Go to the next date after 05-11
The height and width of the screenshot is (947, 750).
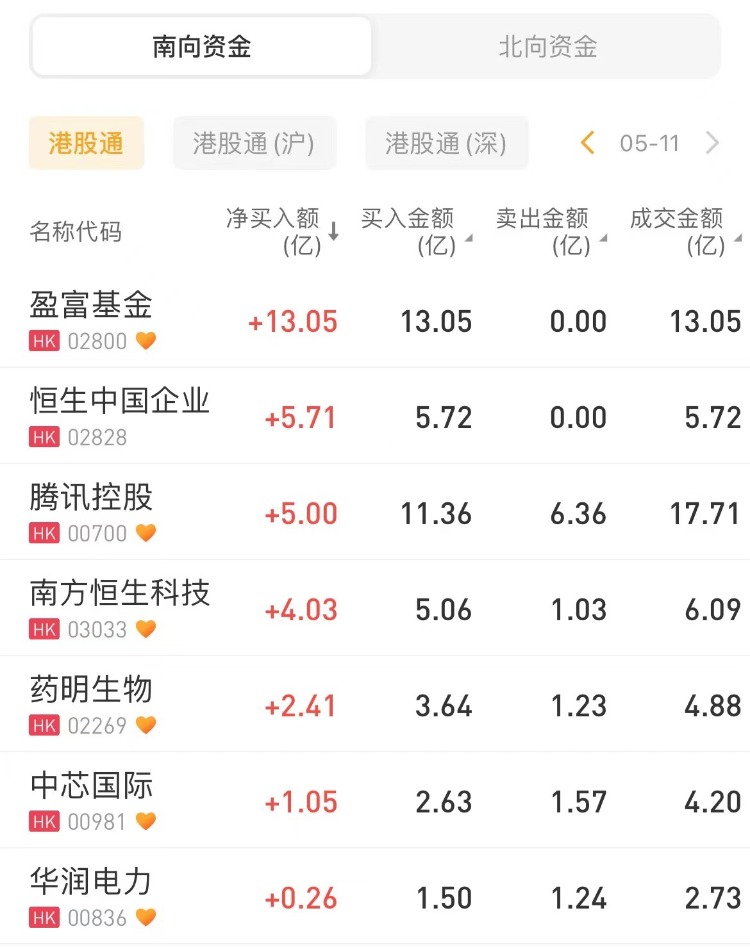(712, 143)
